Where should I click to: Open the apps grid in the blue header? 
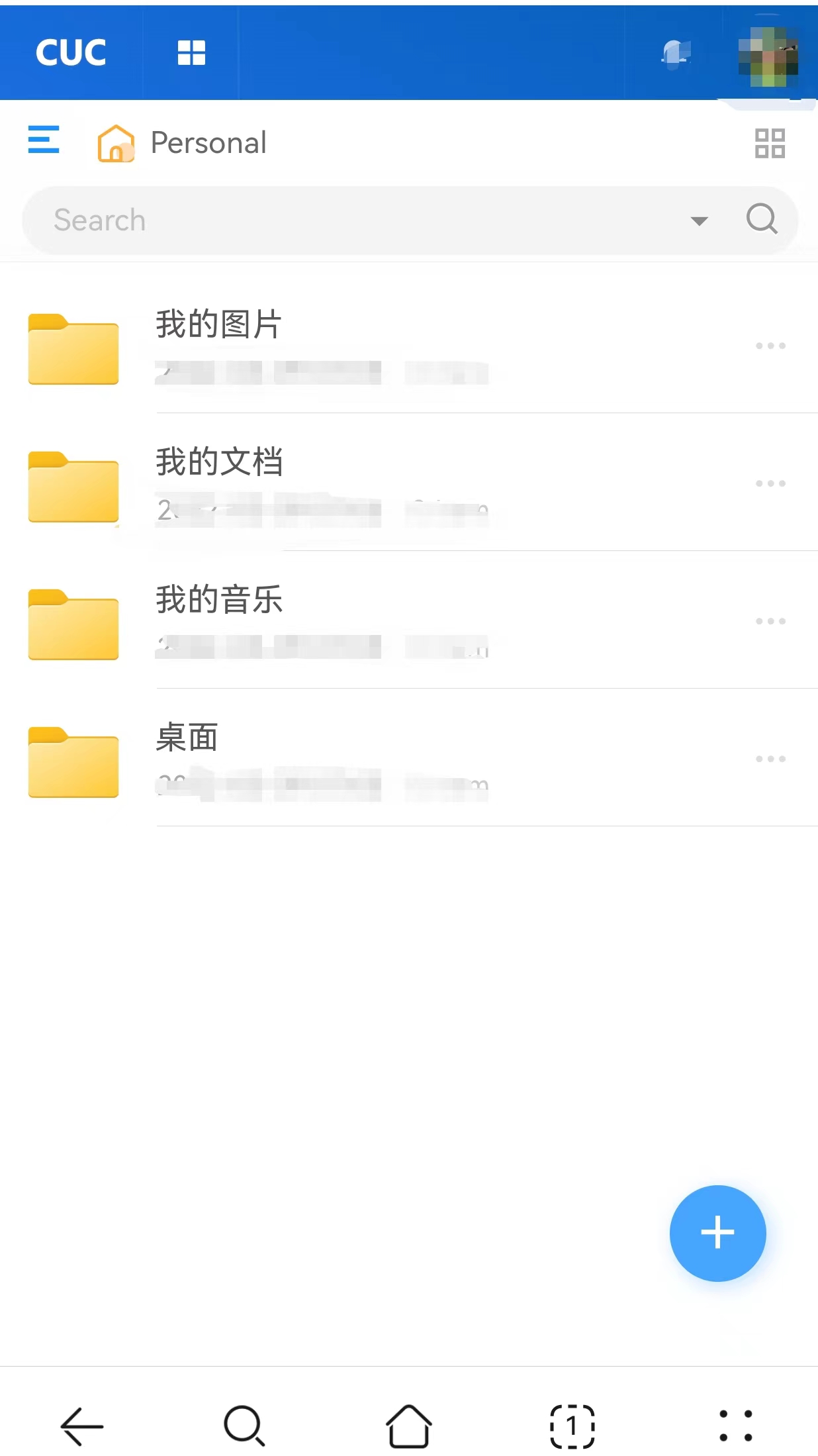click(x=191, y=52)
